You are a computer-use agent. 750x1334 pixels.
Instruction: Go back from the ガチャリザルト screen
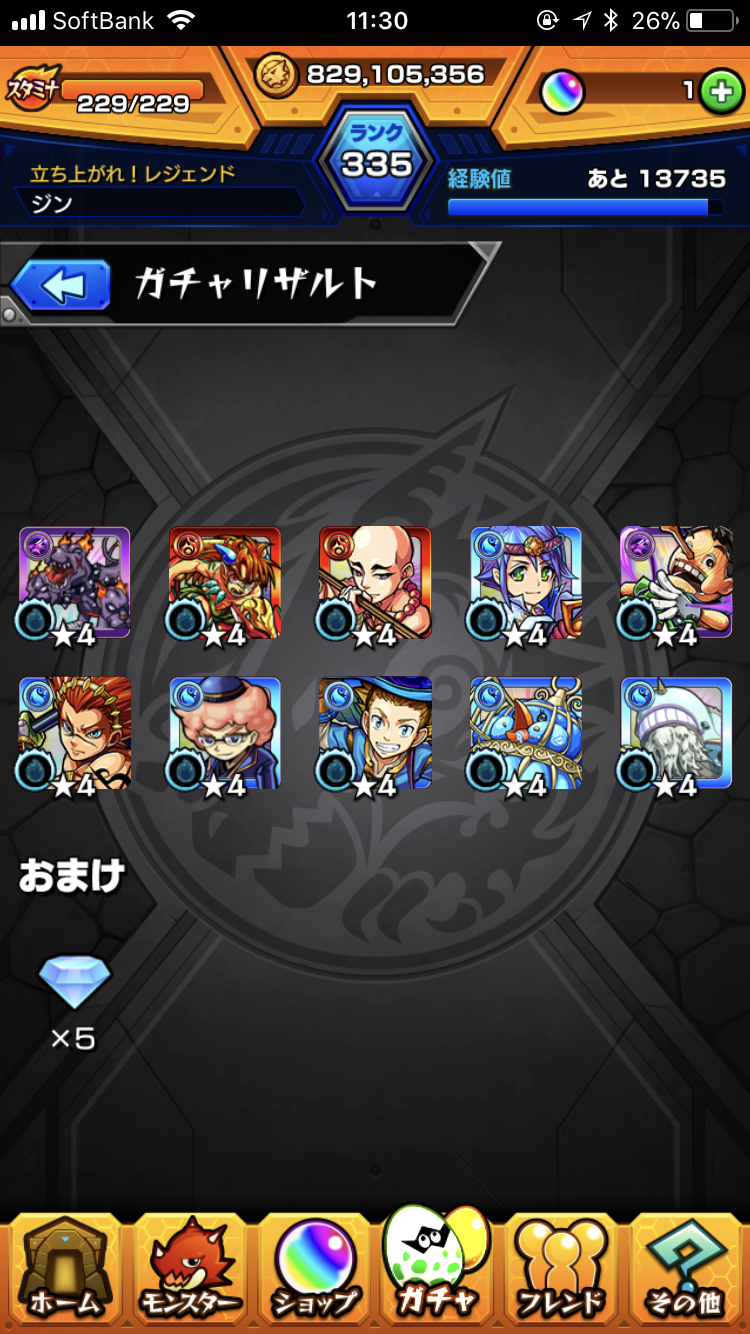click(60, 286)
